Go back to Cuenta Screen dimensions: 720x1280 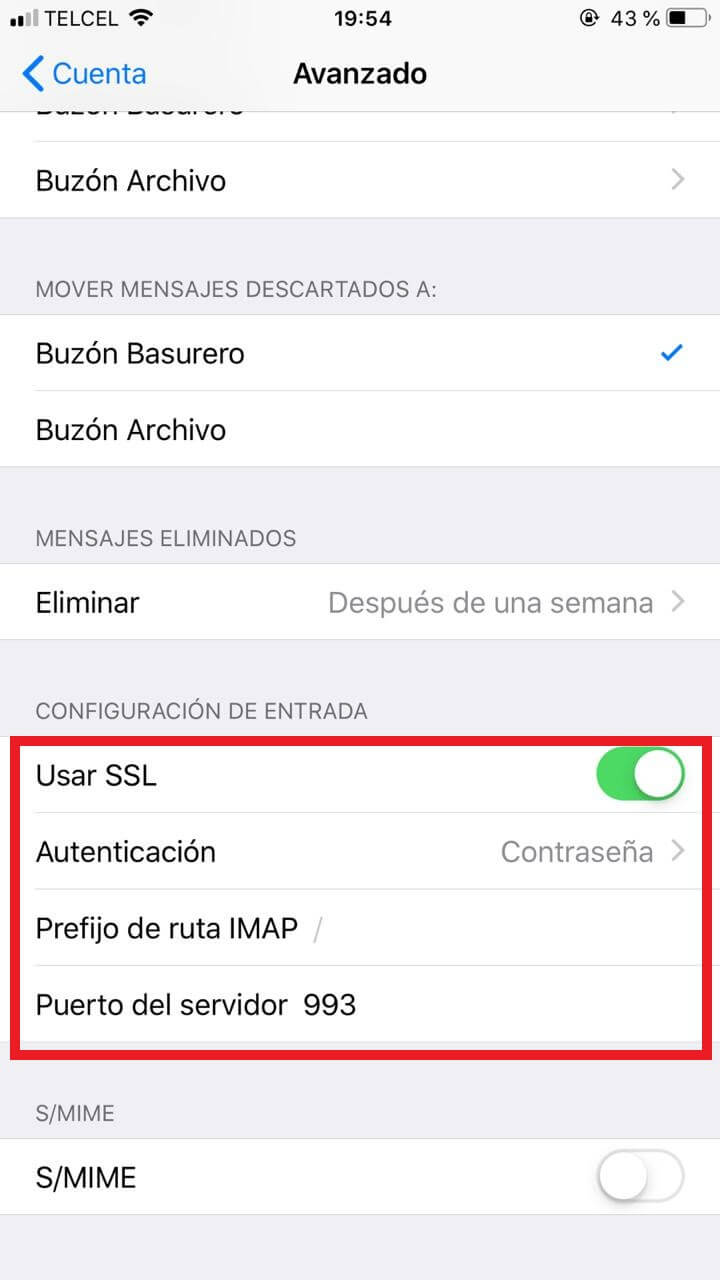[x=84, y=74]
